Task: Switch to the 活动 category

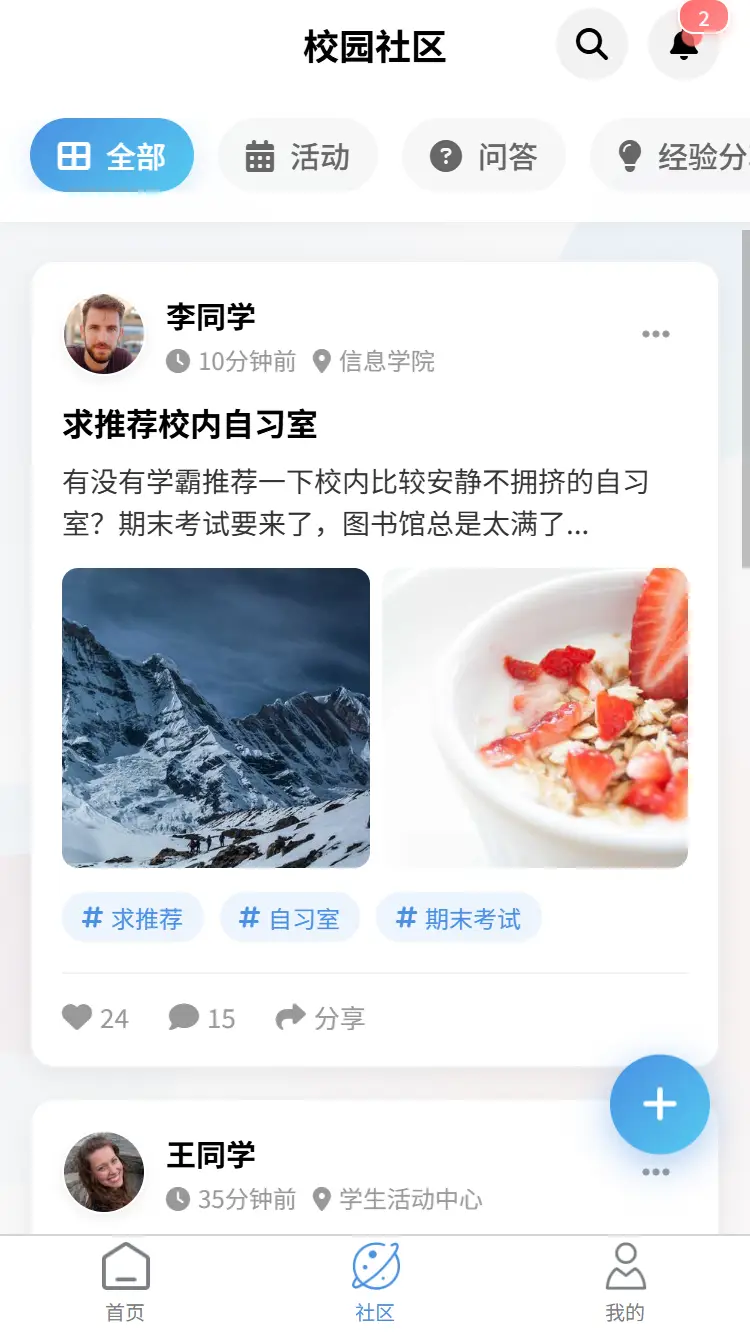Action: click(x=298, y=156)
